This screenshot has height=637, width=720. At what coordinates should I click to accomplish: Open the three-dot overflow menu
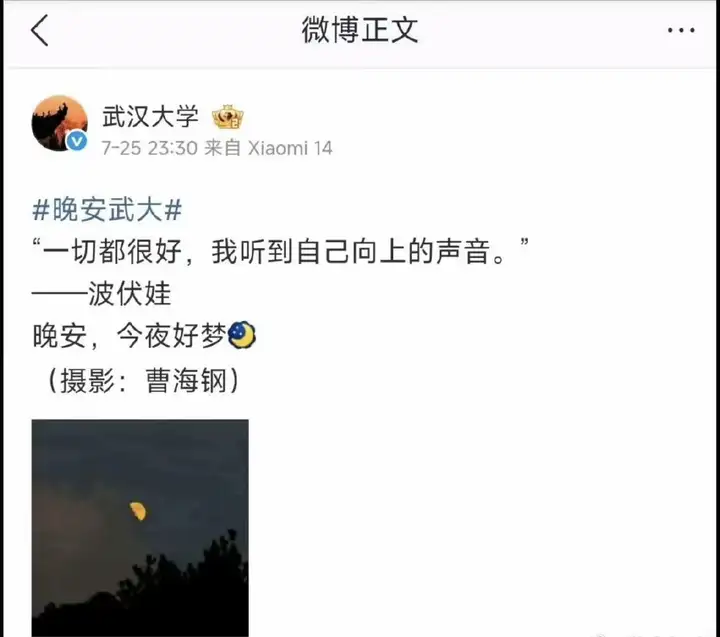[680, 31]
